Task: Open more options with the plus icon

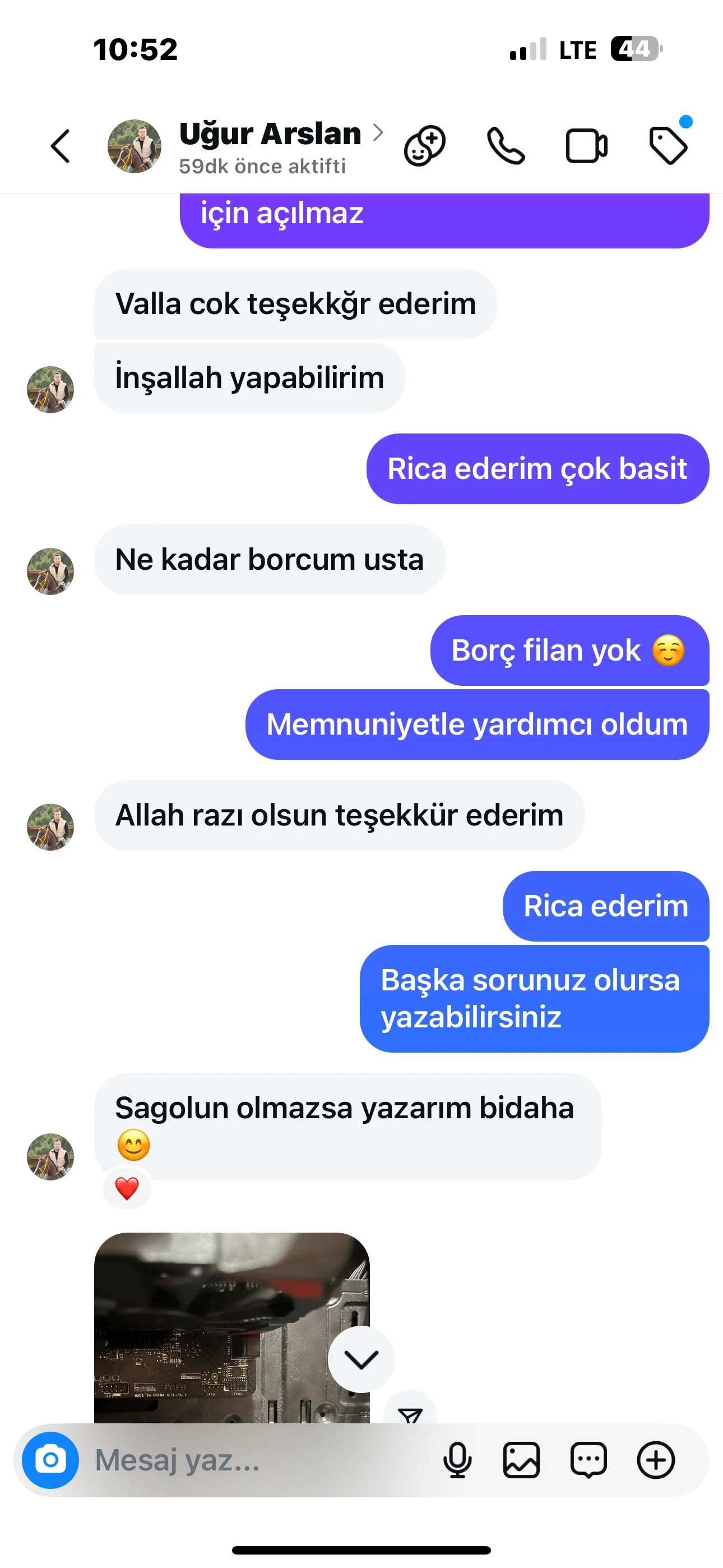Action: coord(655,1460)
